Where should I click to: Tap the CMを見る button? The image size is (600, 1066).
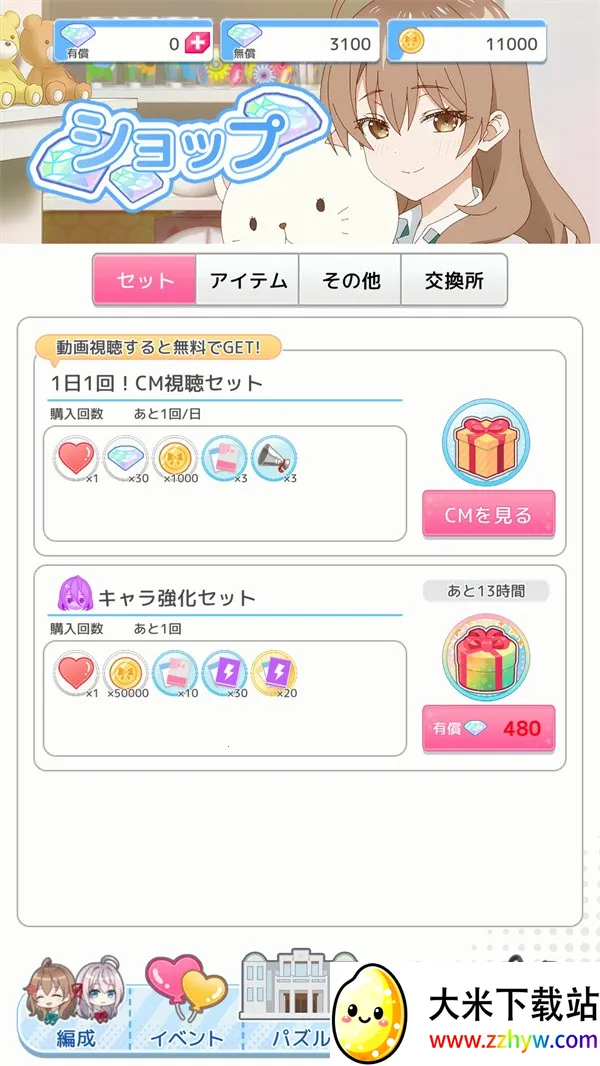pyautogui.click(x=488, y=515)
